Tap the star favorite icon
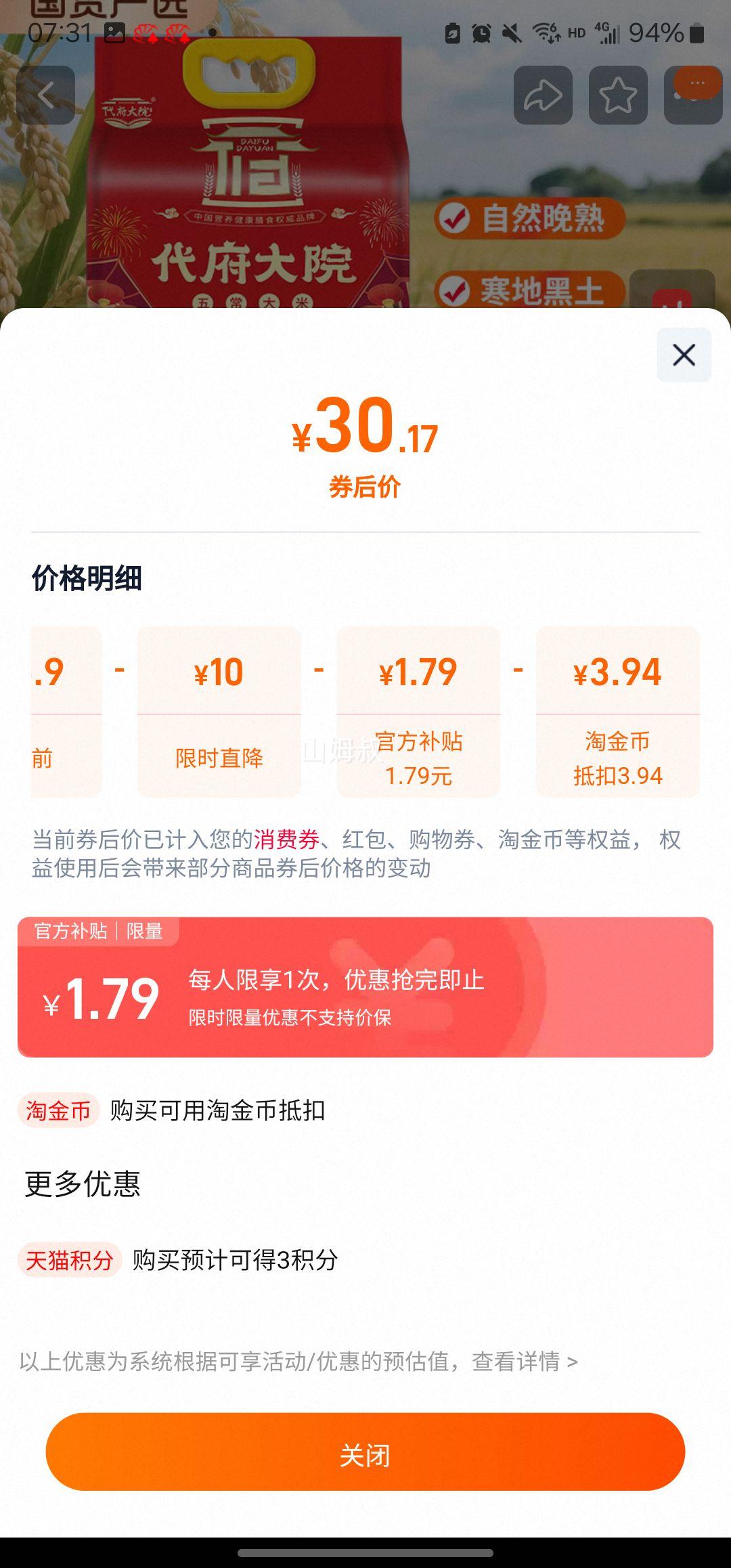The width and height of the screenshot is (731, 1568). pos(618,96)
